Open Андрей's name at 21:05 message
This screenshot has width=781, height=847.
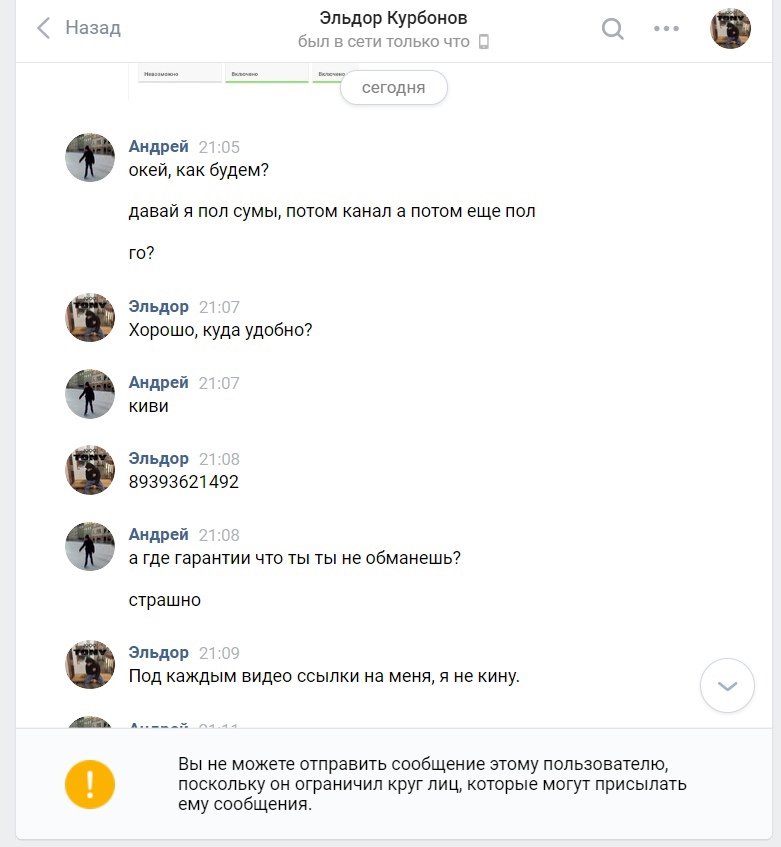coord(158,147)
